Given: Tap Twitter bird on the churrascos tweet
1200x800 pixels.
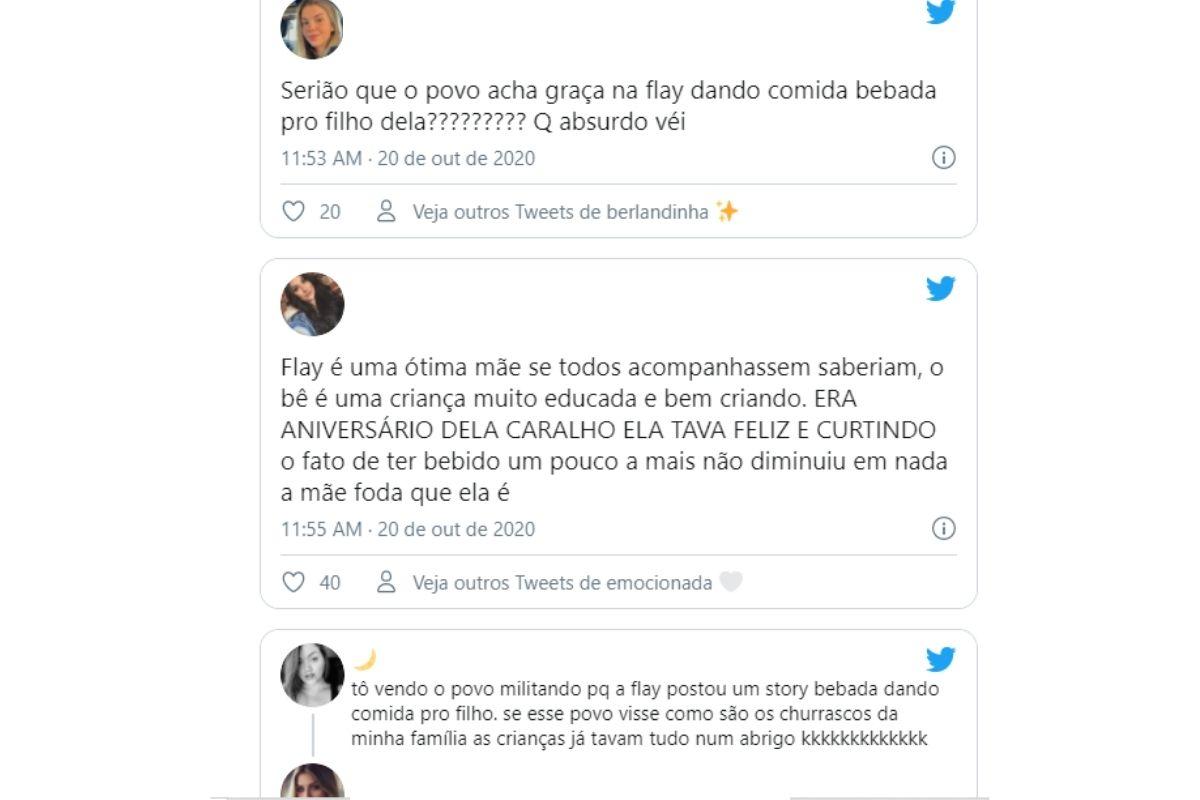Looking at the screenshot, I should (x=940, y=660).
